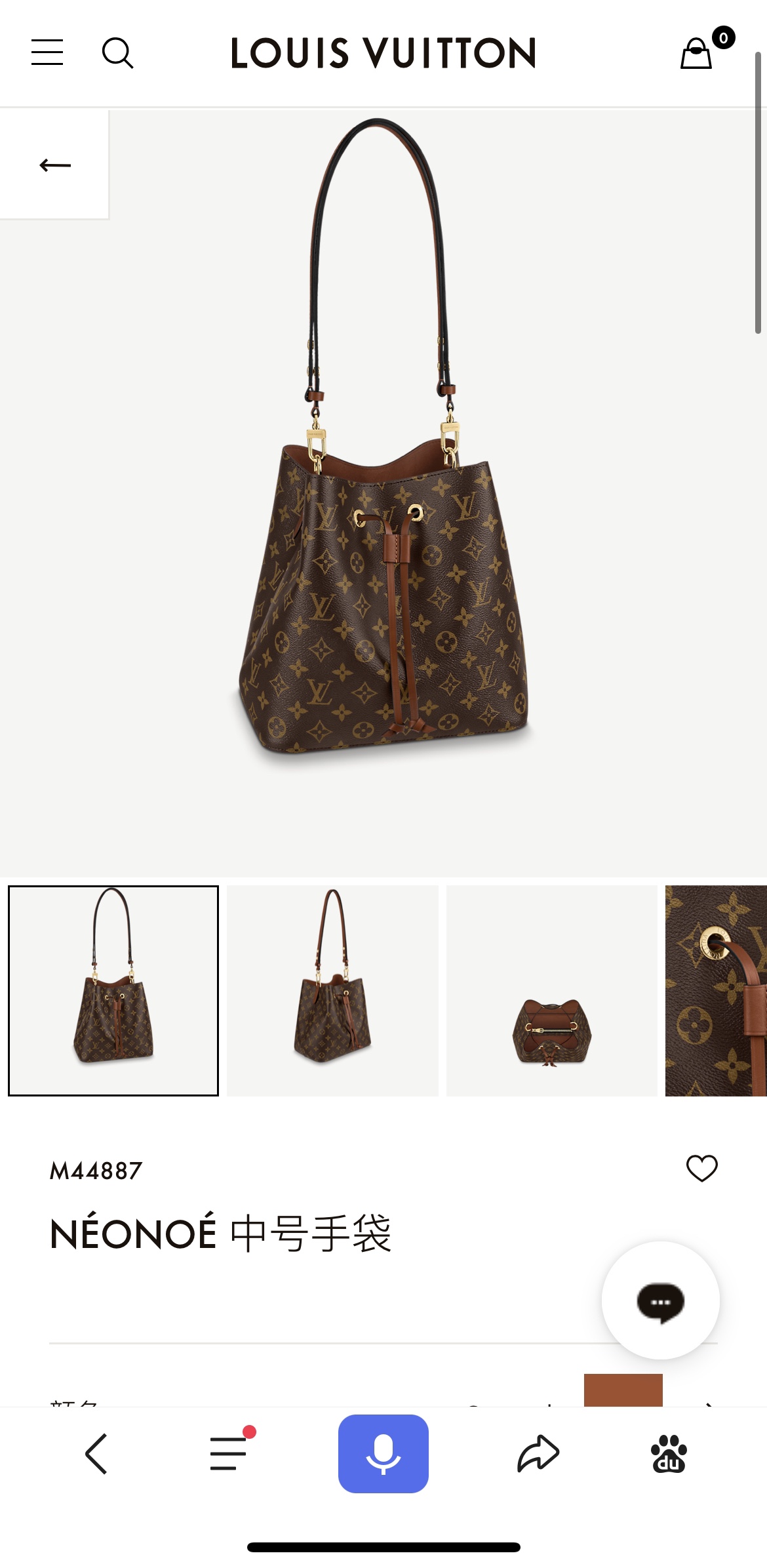Go back using the product page arrow
Screen dimensions: 767x1568
point(55,165)
